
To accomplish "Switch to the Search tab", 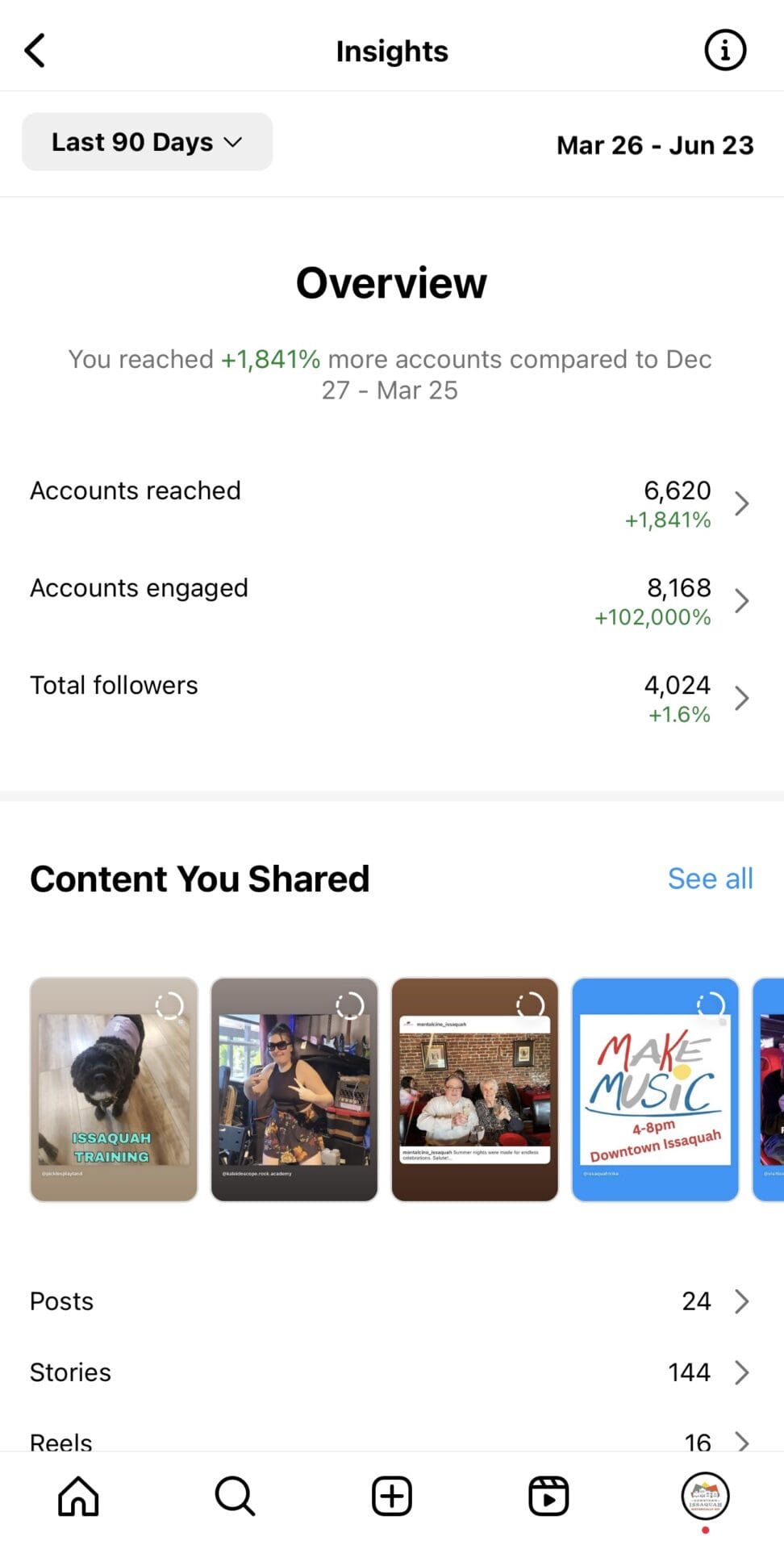I will coord(235,1497).
